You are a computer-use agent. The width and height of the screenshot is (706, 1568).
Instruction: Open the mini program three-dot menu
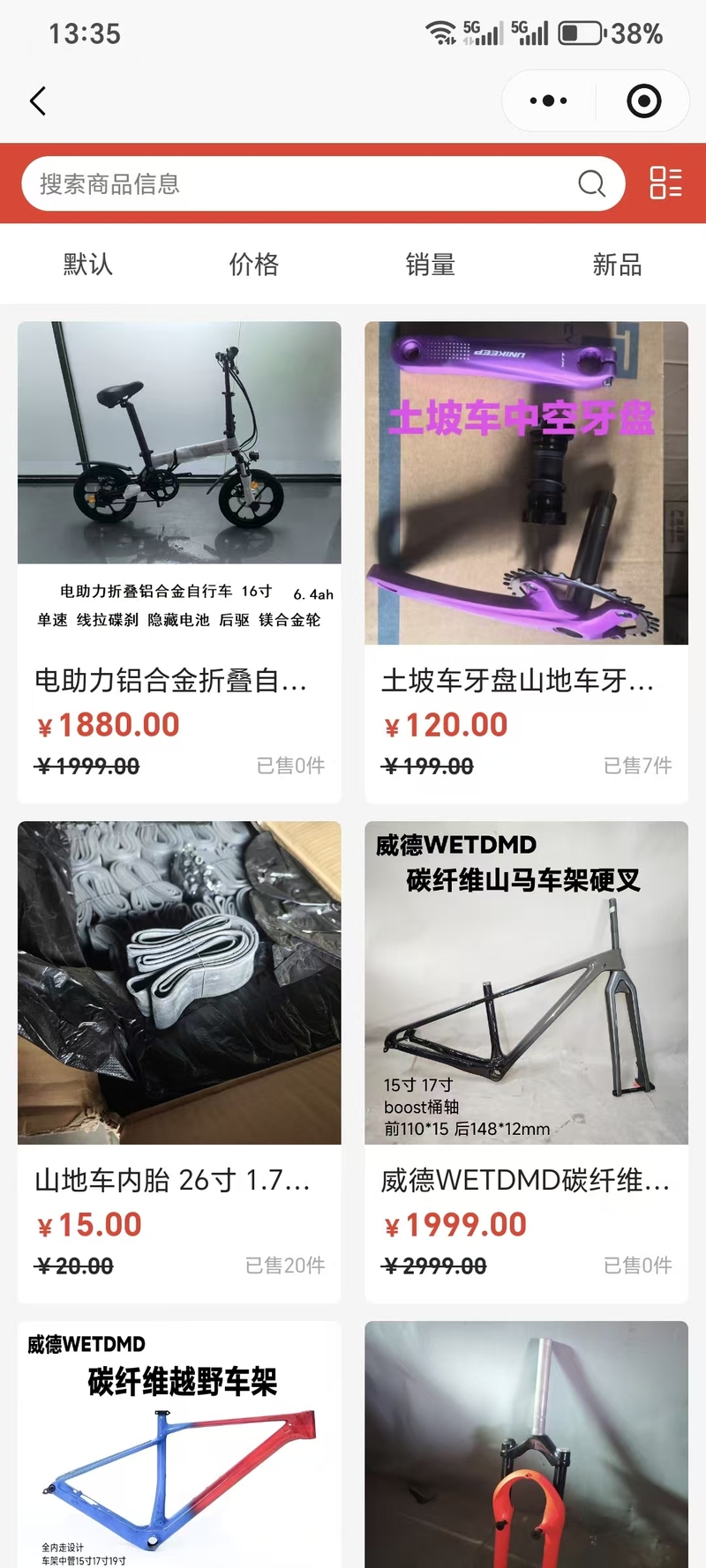pos(548,101)
